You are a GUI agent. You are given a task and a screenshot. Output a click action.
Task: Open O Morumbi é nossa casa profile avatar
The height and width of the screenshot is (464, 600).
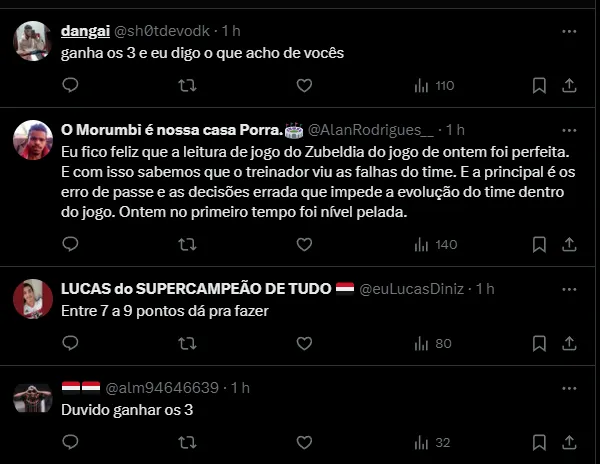[x=33, y=140]
